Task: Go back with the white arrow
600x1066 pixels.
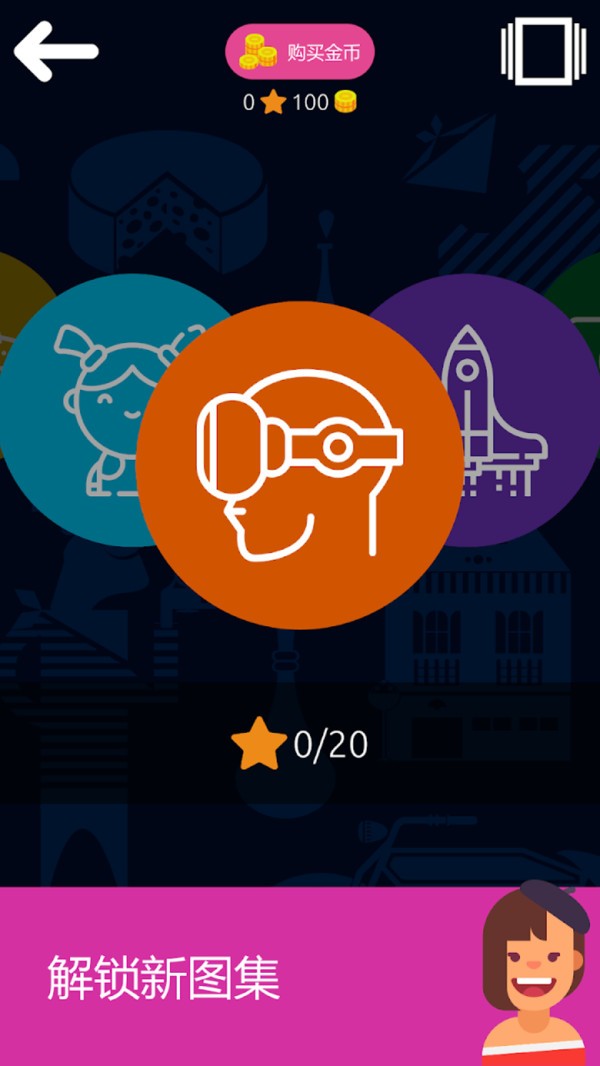Action: coord(56,50)
